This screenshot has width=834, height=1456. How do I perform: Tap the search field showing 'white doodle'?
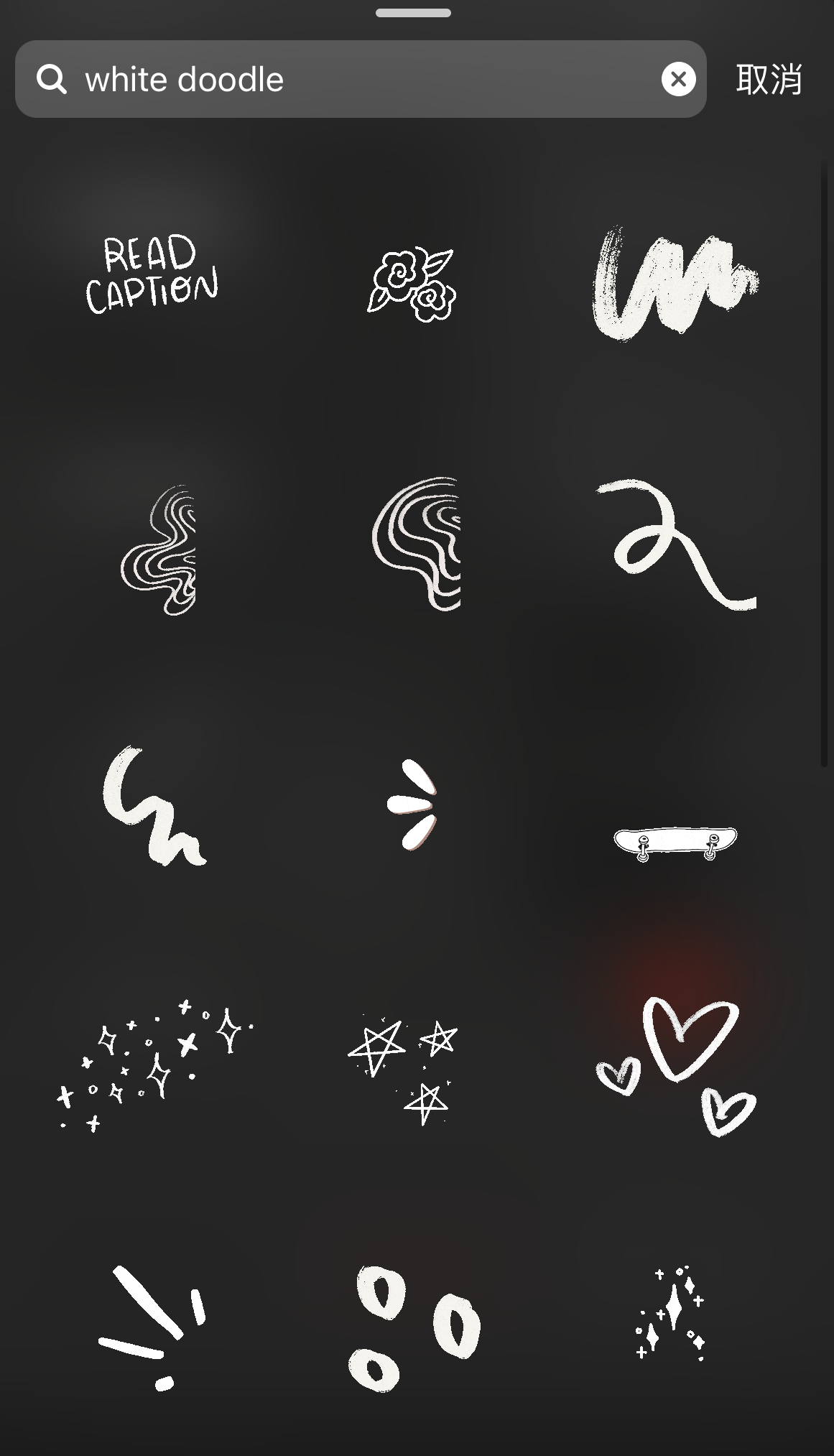[x=361, y=79]
